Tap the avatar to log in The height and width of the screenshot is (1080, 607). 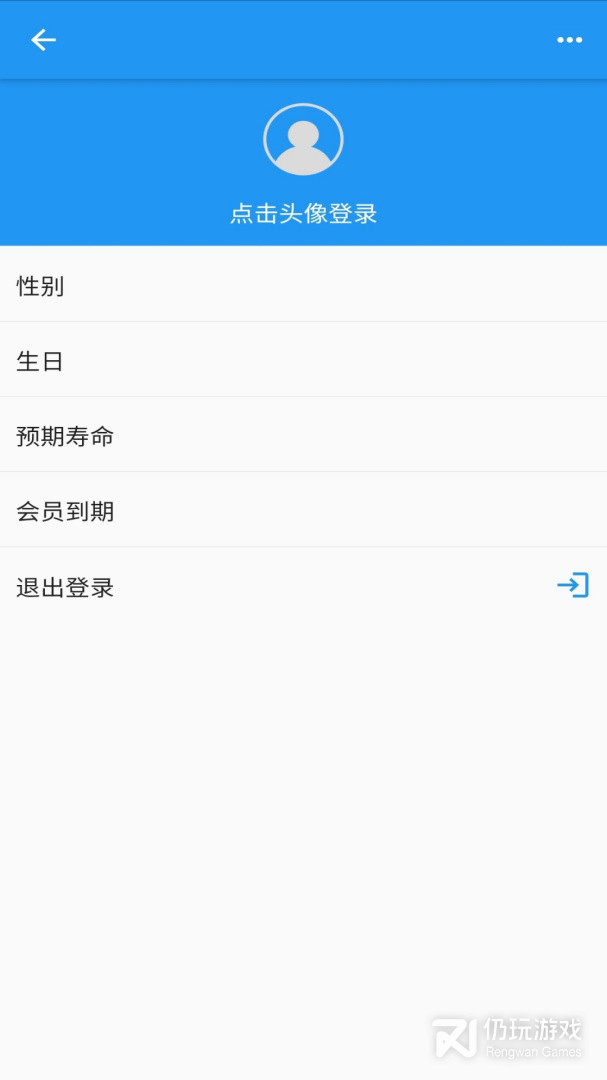pos(303,140)
